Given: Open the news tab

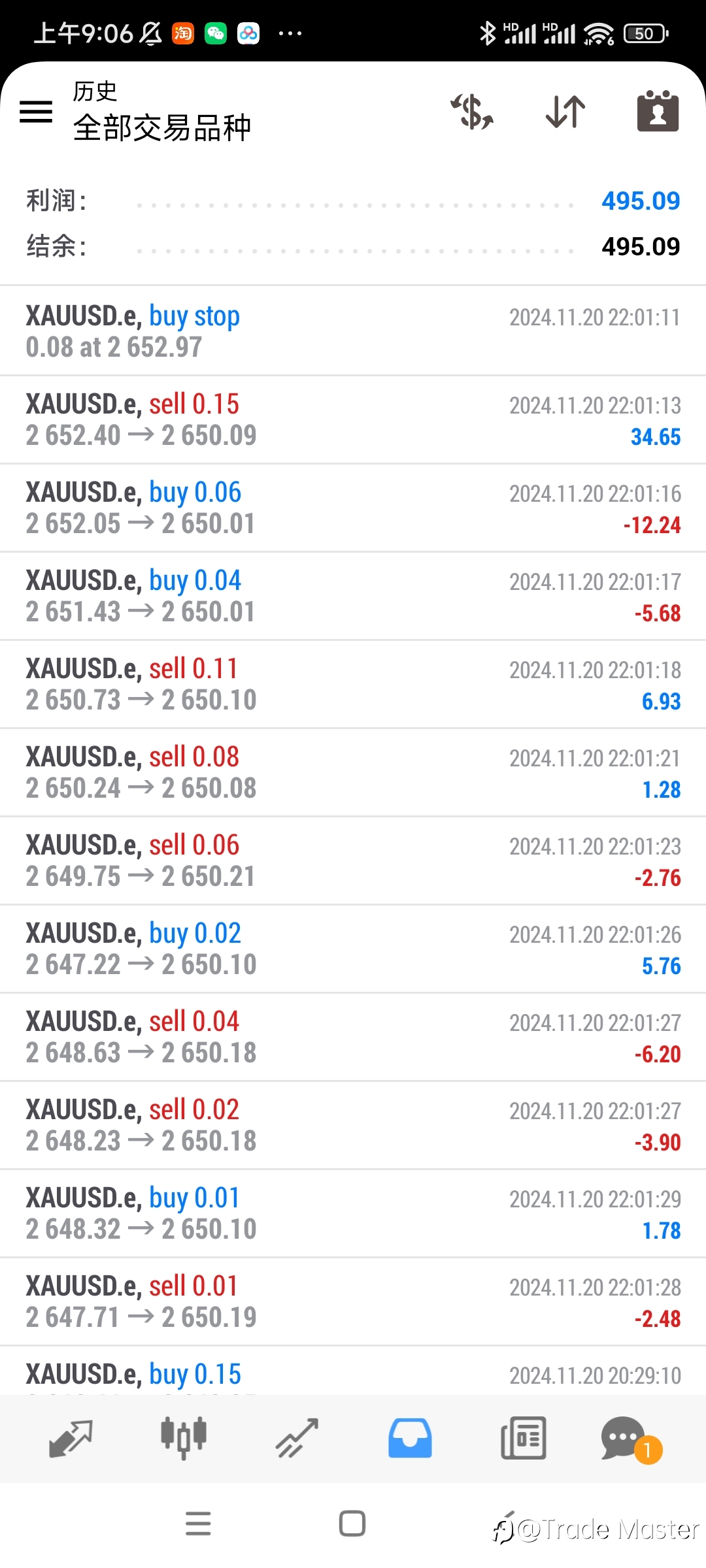Looking at the screenshot, I should tap(523, 1439).
